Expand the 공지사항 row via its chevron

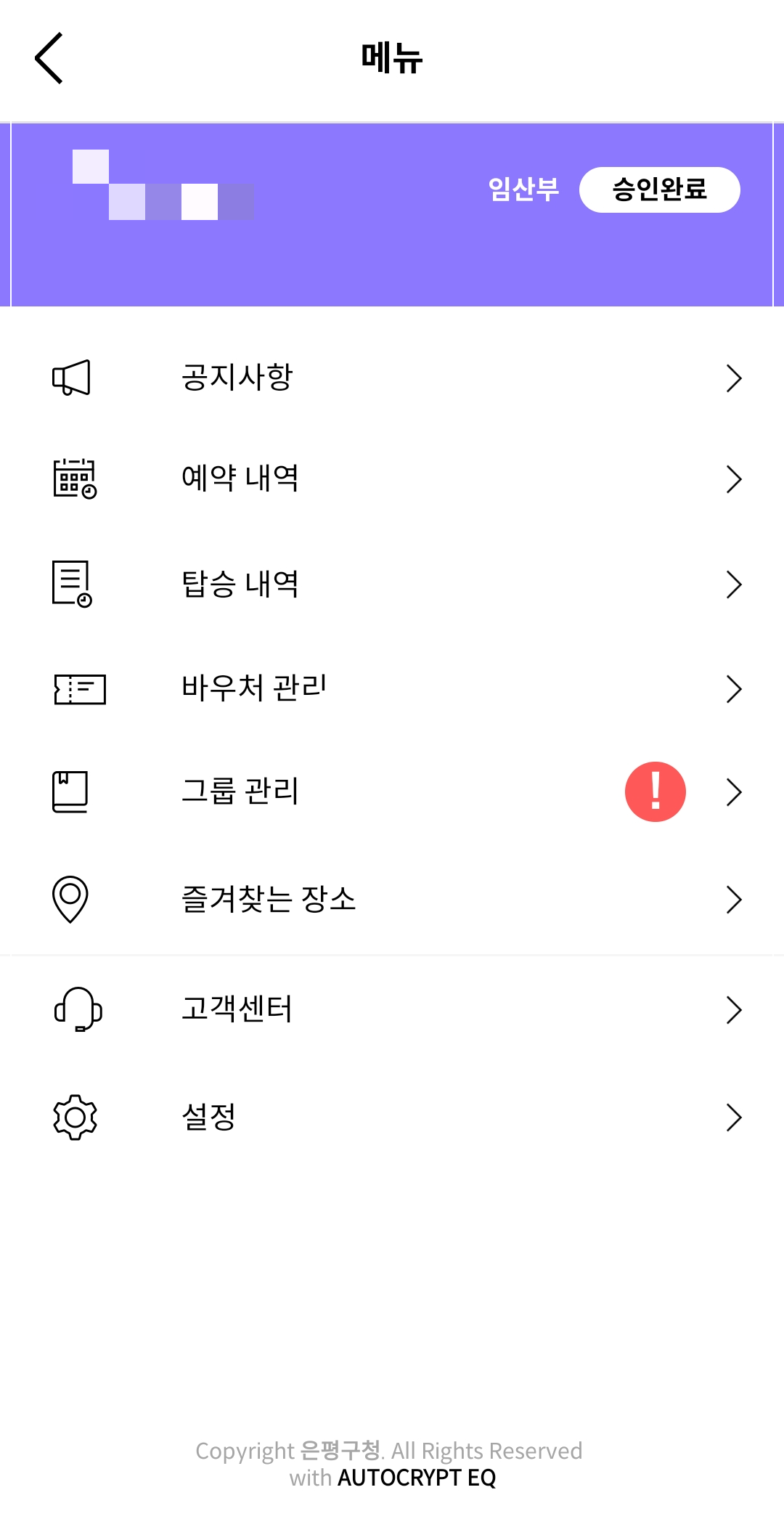coord(735,377)
